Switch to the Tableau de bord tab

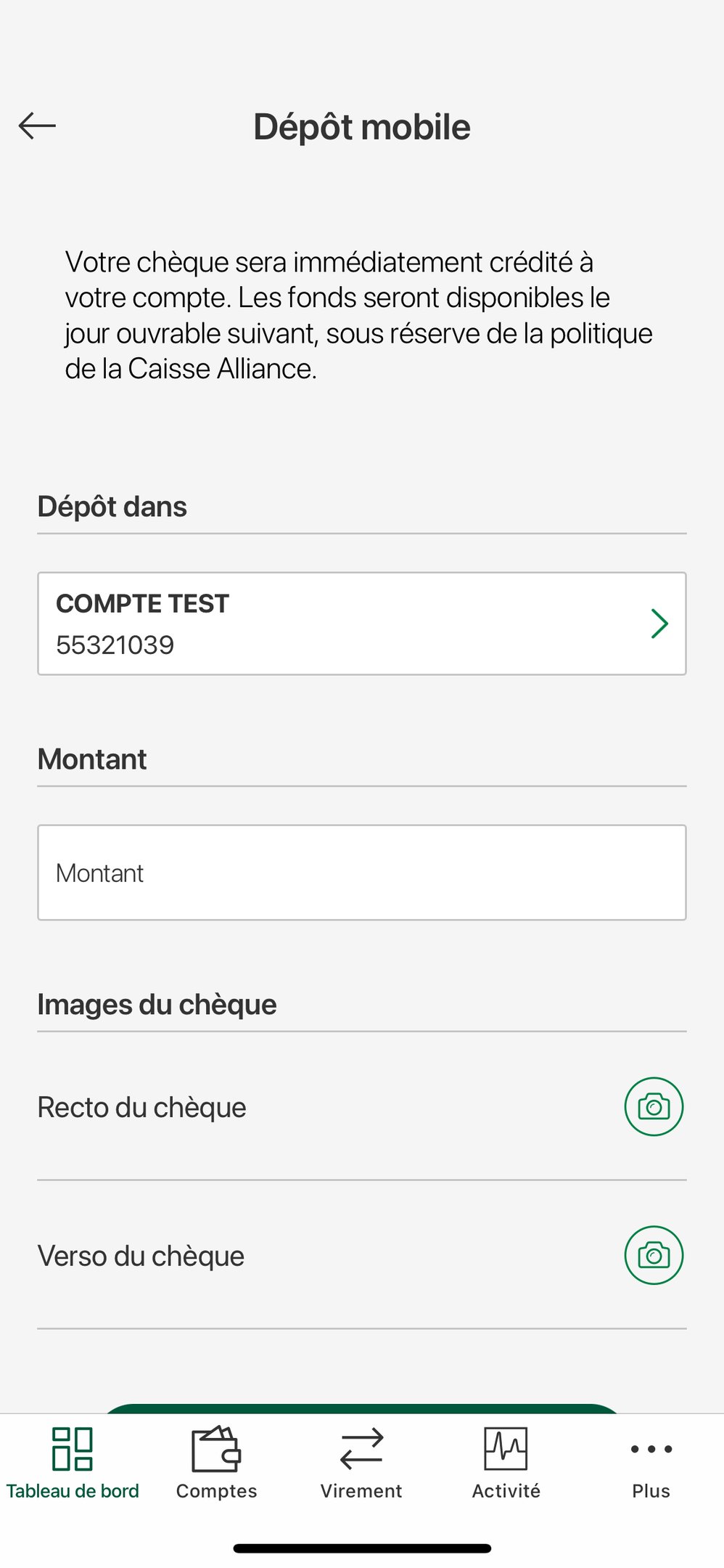pos(73,1462)
